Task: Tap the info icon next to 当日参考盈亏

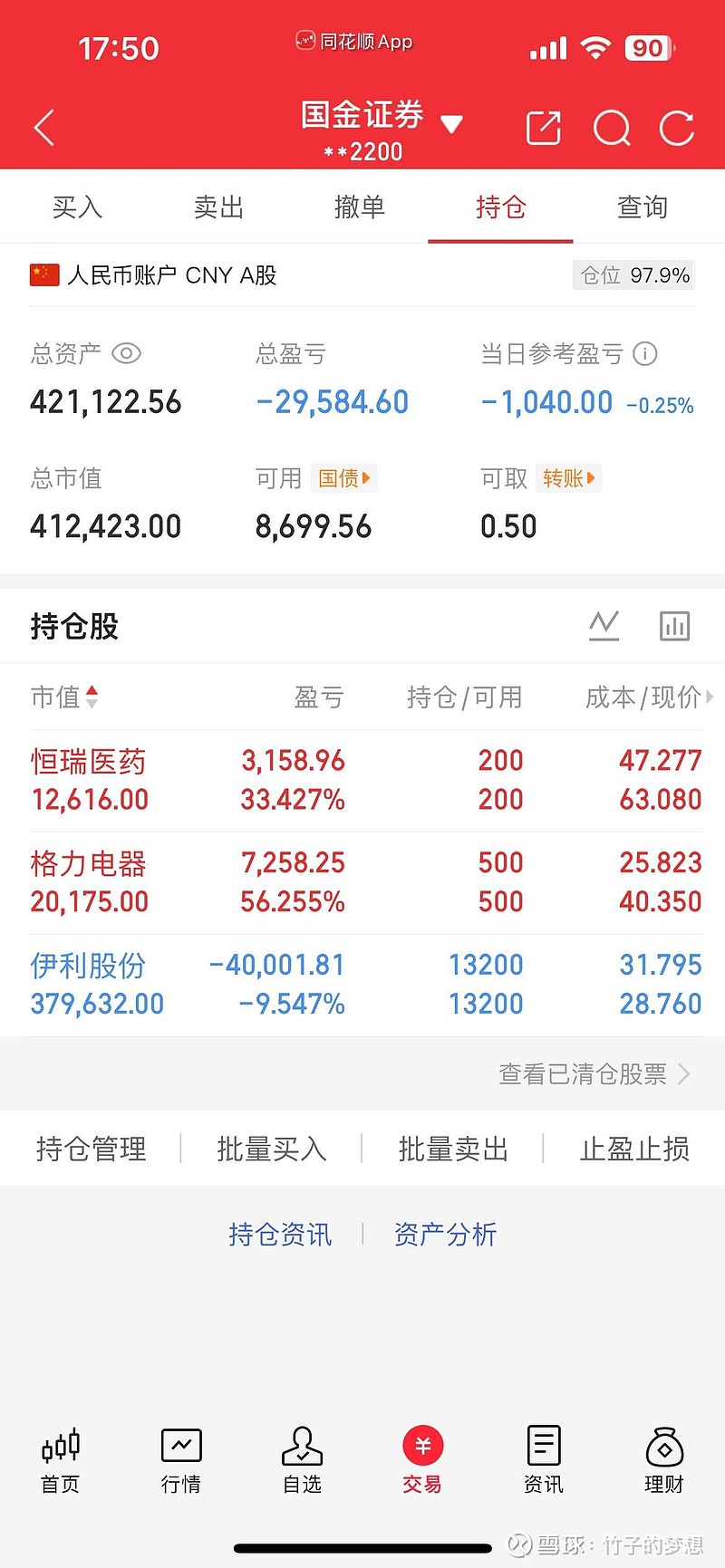Action: tap(644, 354)
